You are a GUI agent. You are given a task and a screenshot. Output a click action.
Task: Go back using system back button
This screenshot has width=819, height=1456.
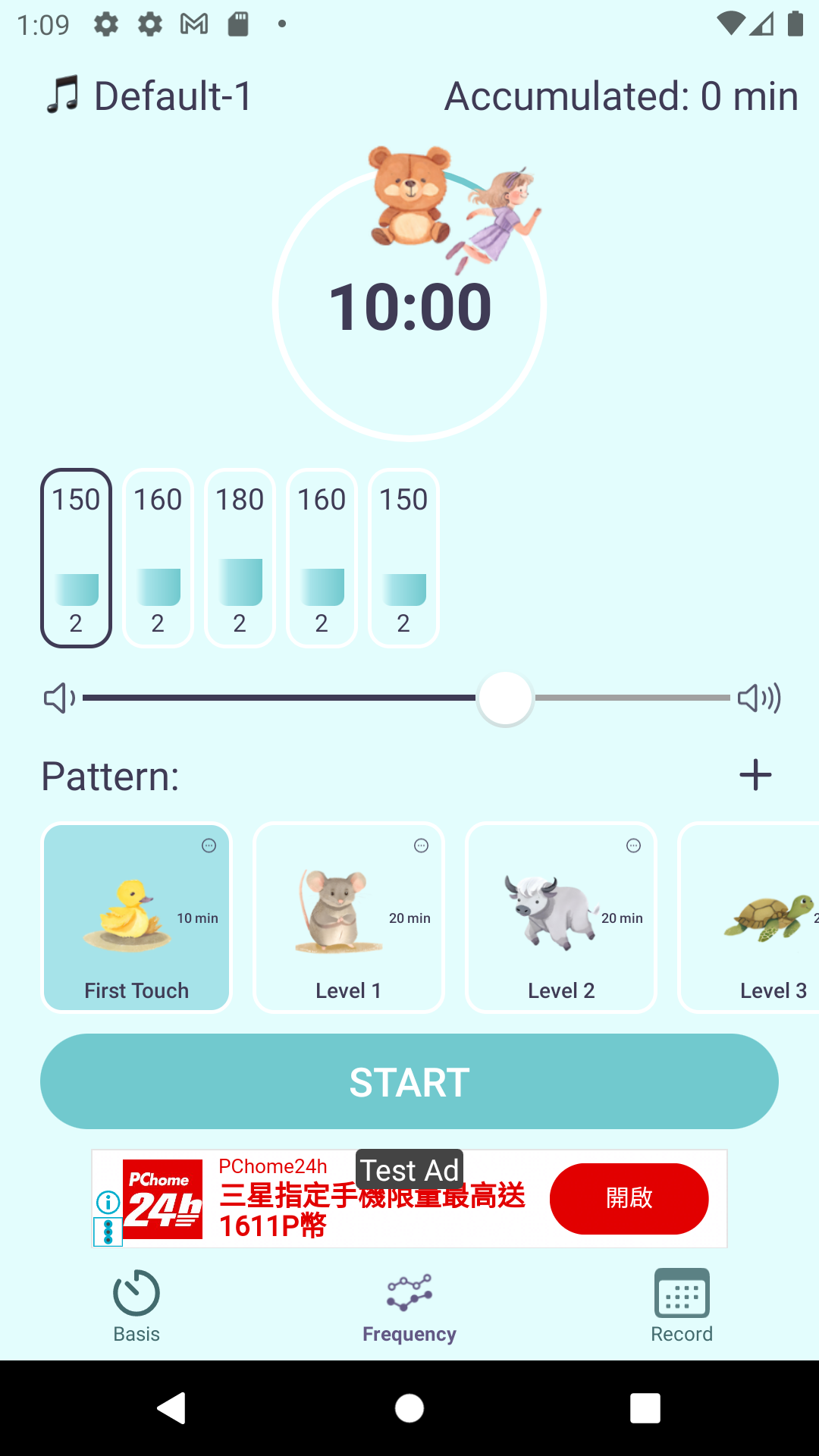171,1408
